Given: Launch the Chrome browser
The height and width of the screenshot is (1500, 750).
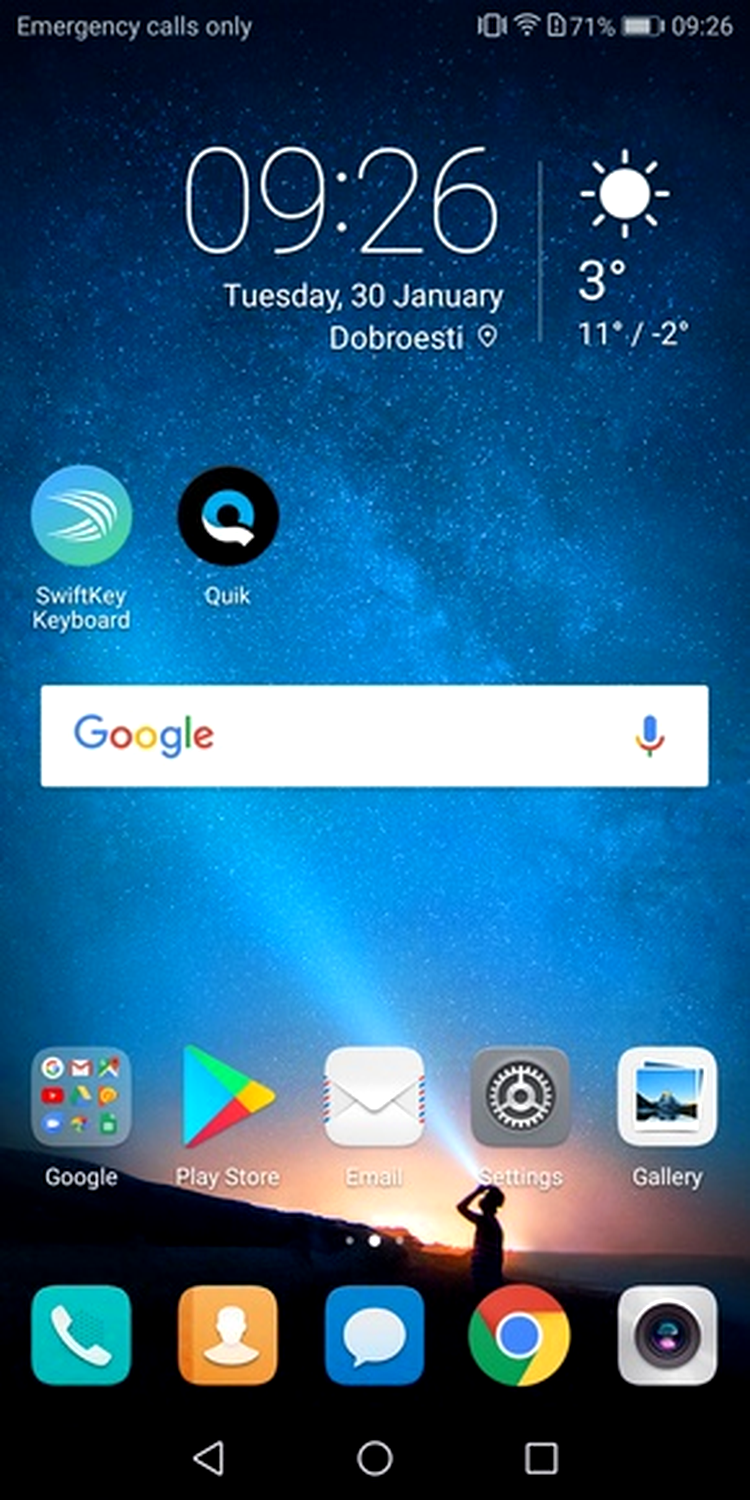Looking at the screenshot, I should click(x=520, y=1335).
